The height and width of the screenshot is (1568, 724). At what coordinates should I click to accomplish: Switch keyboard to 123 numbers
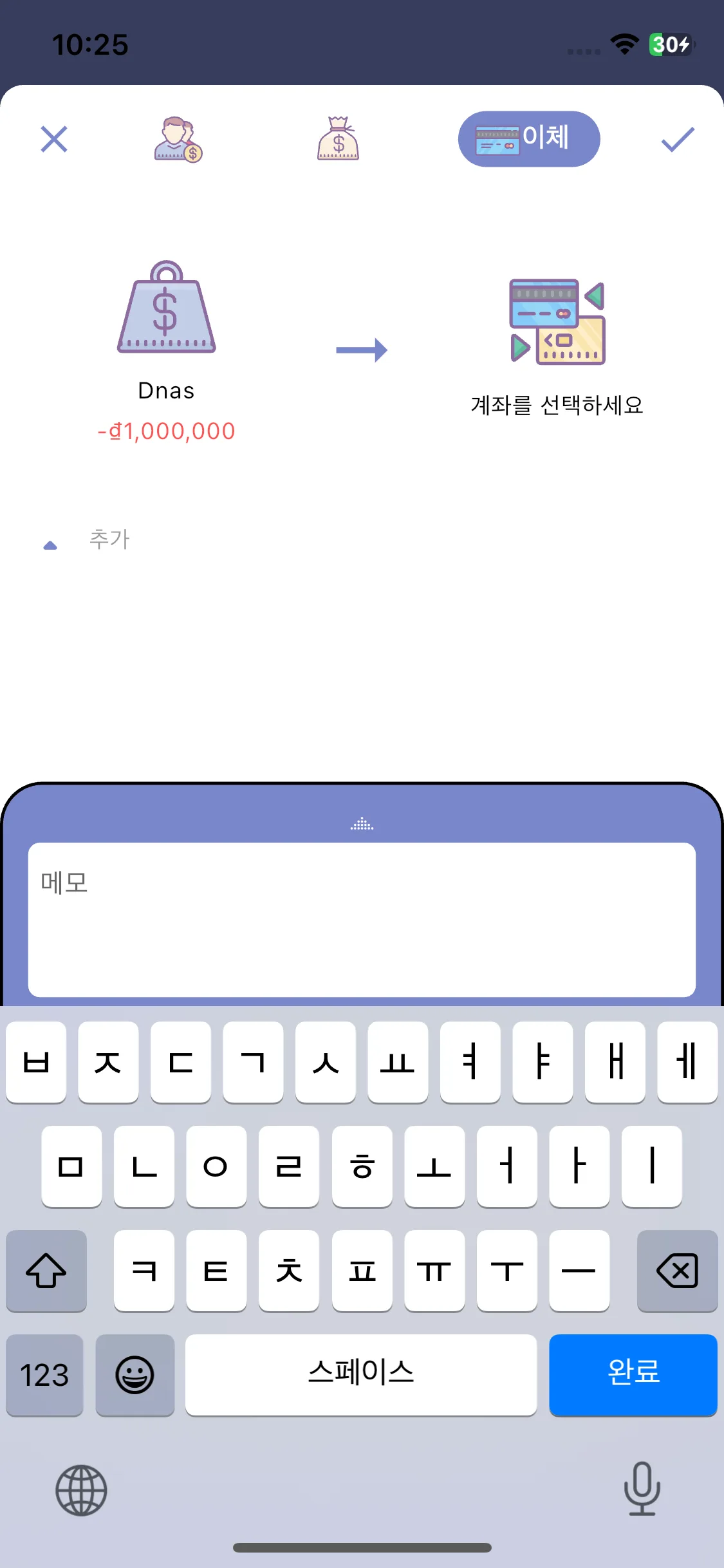pos(44,1374)
